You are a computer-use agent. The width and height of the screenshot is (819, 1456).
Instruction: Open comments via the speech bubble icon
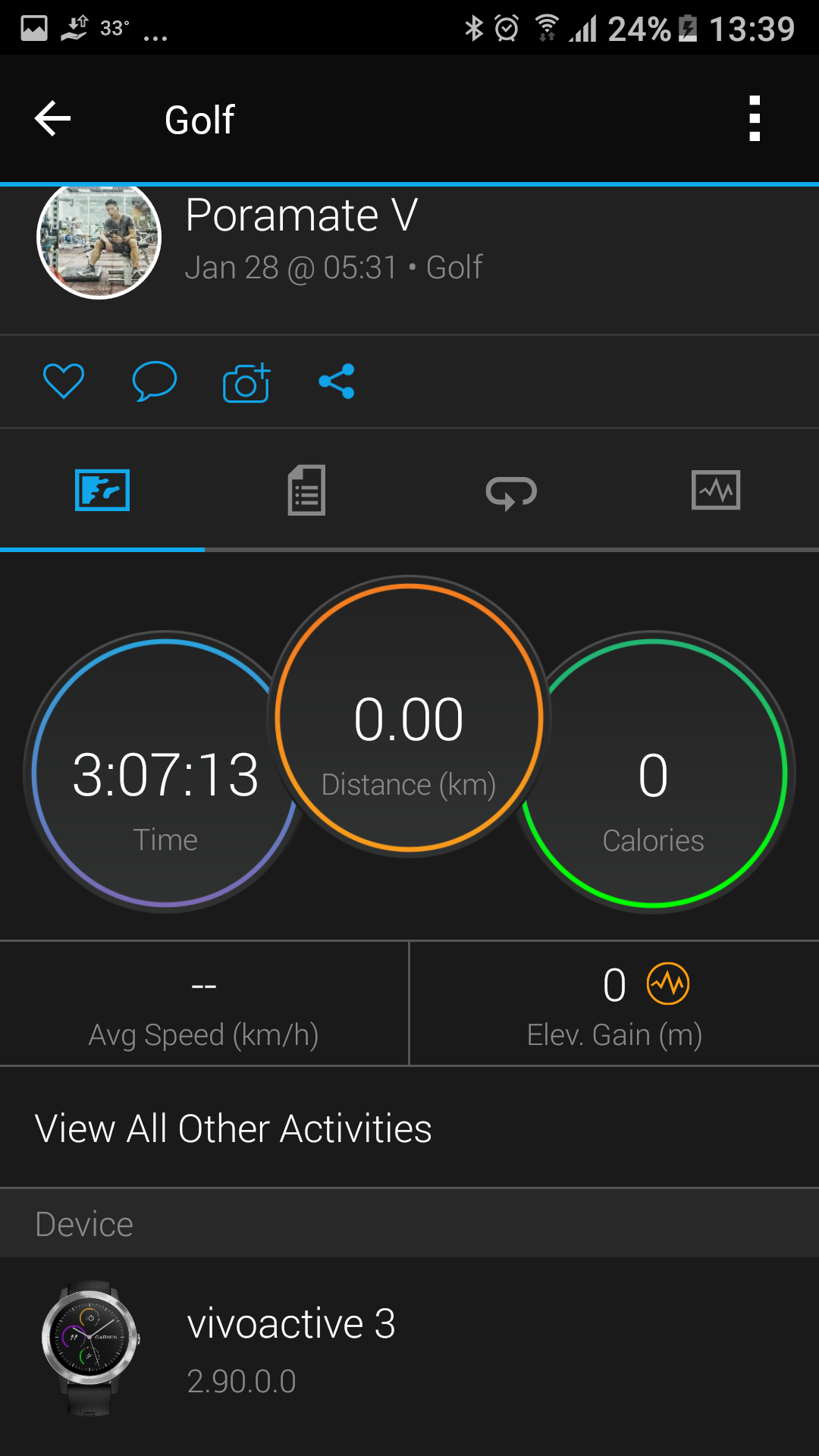click(x=155, y=381)
